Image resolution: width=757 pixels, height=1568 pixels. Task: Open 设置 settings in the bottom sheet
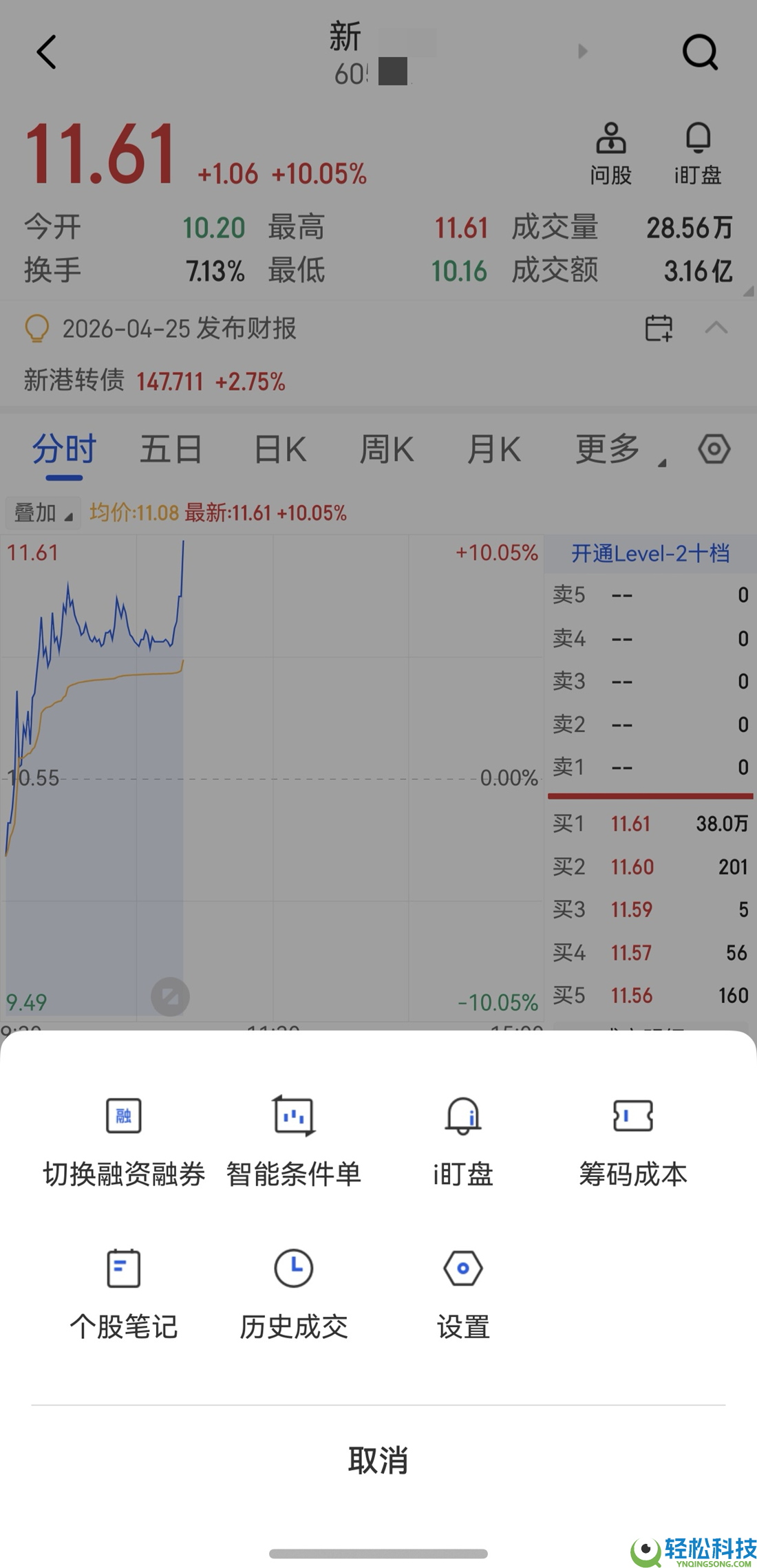[x=462, y=1293]
